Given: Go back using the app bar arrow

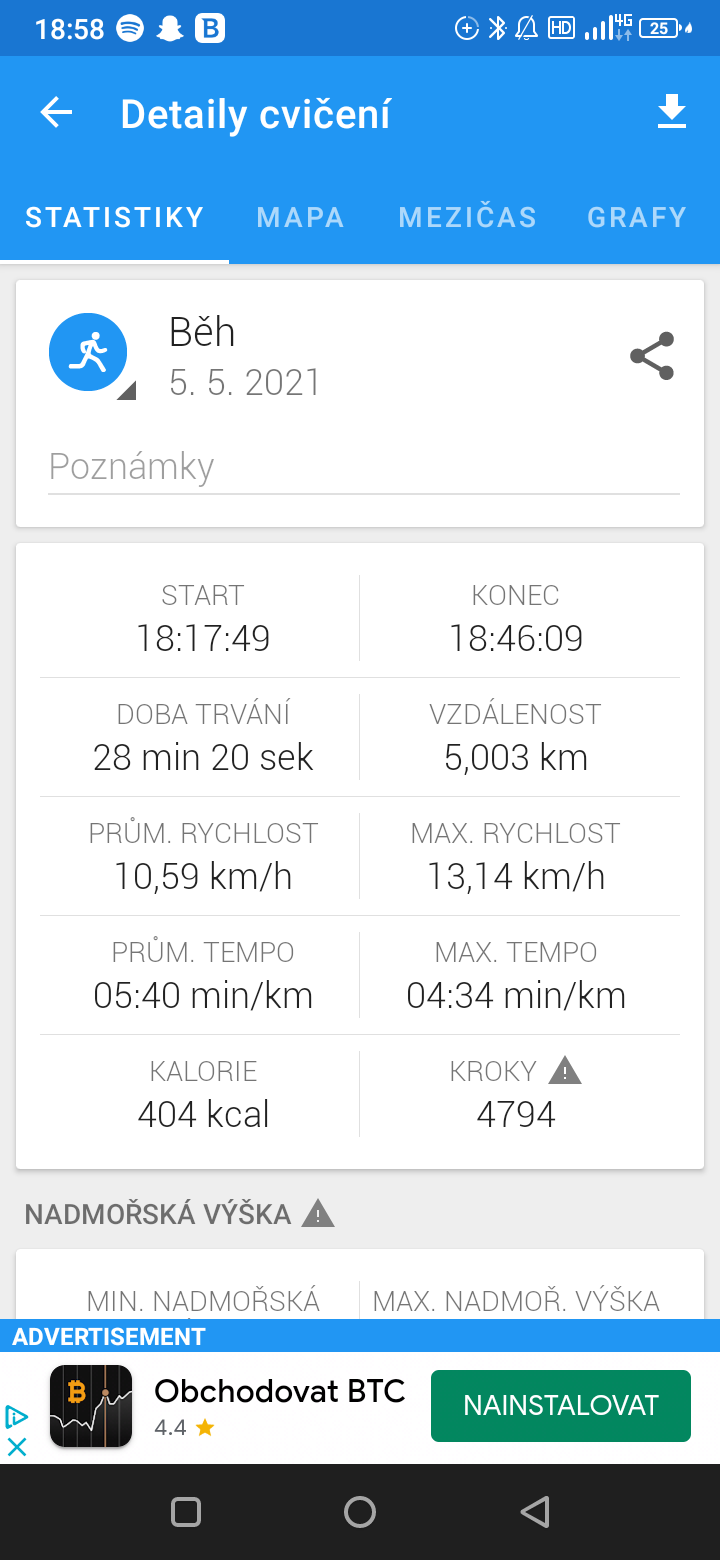Looking at the screenshot, I should pyautogui.click(x=56, y=113).
